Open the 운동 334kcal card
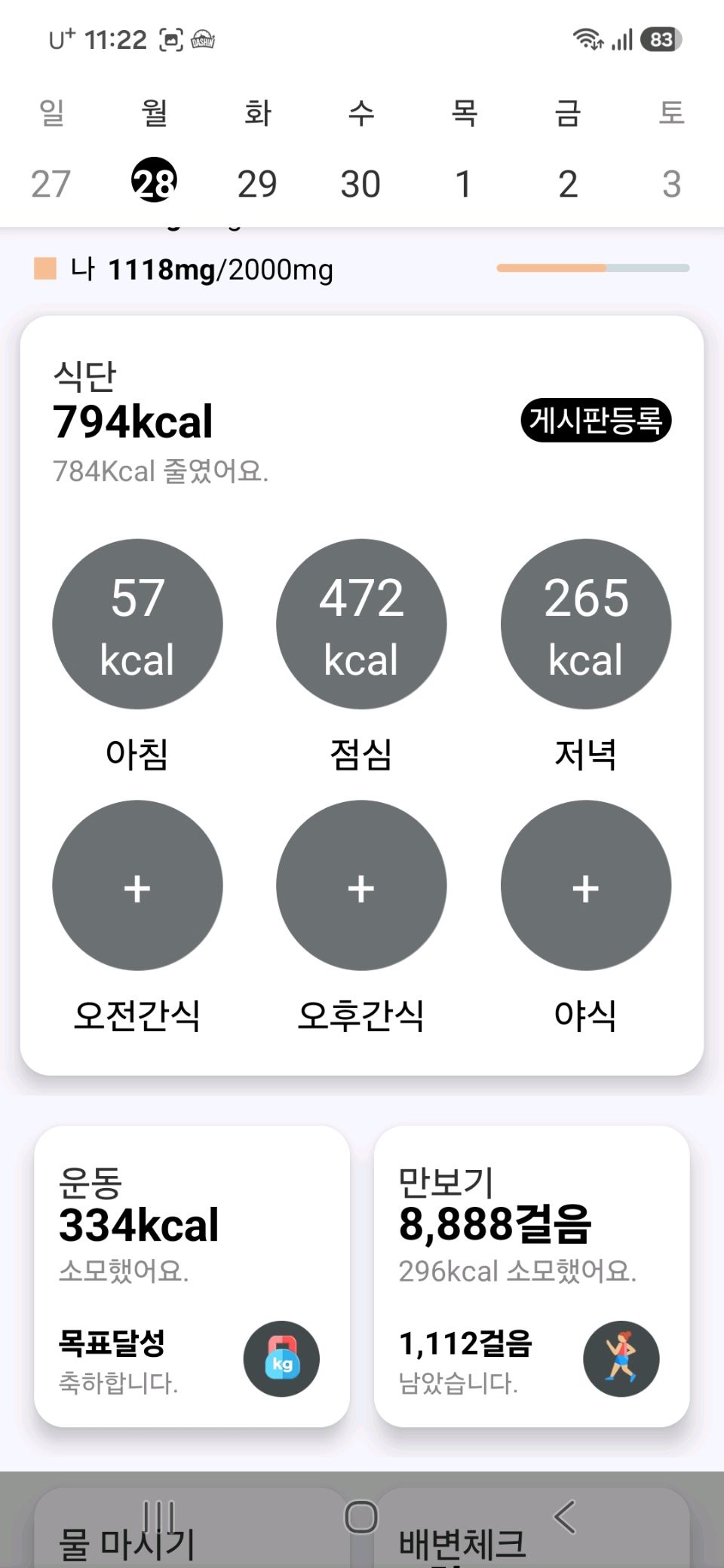The image size is (724, 1568). (192, 1276)
